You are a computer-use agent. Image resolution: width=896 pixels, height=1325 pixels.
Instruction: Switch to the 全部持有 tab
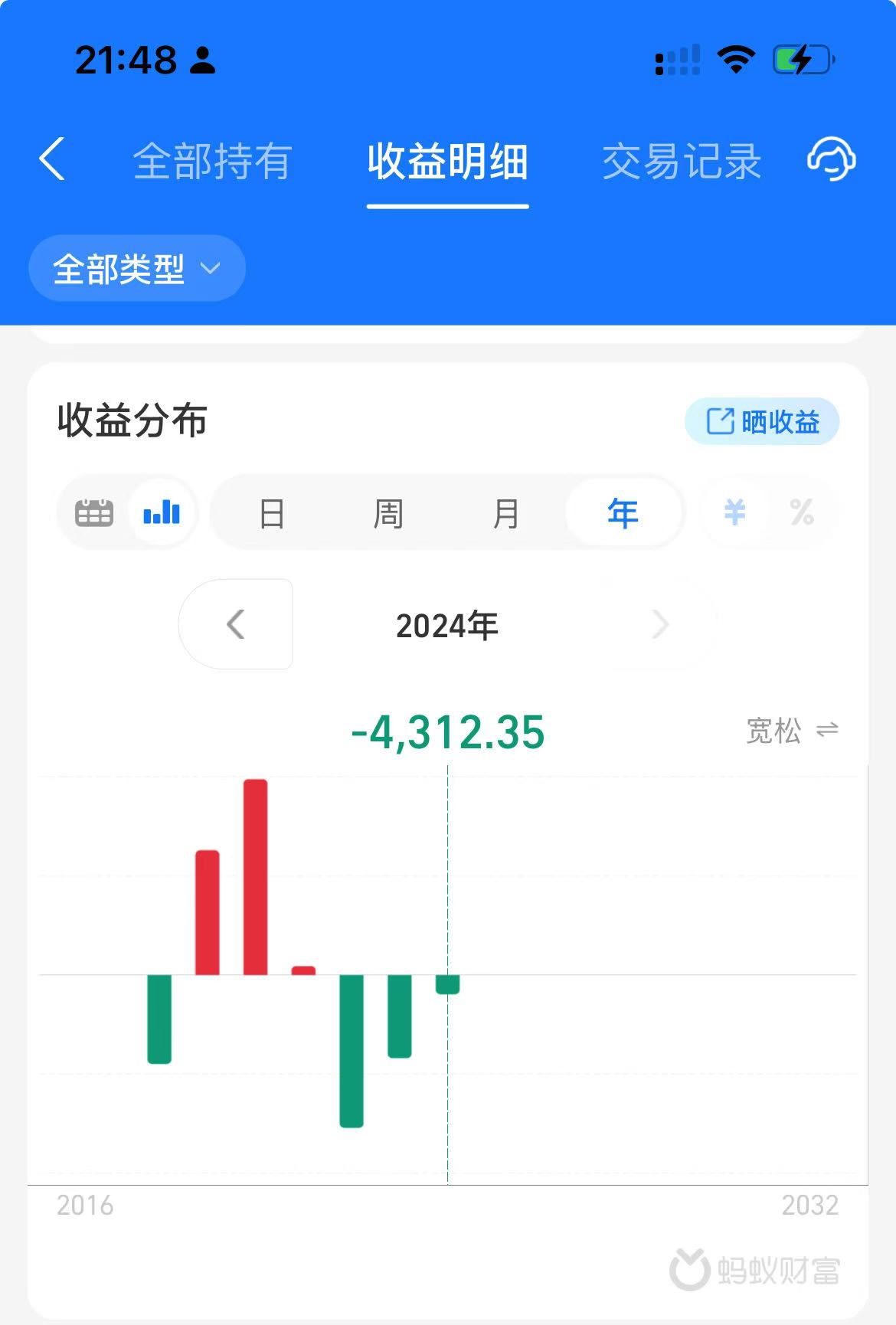212,162
